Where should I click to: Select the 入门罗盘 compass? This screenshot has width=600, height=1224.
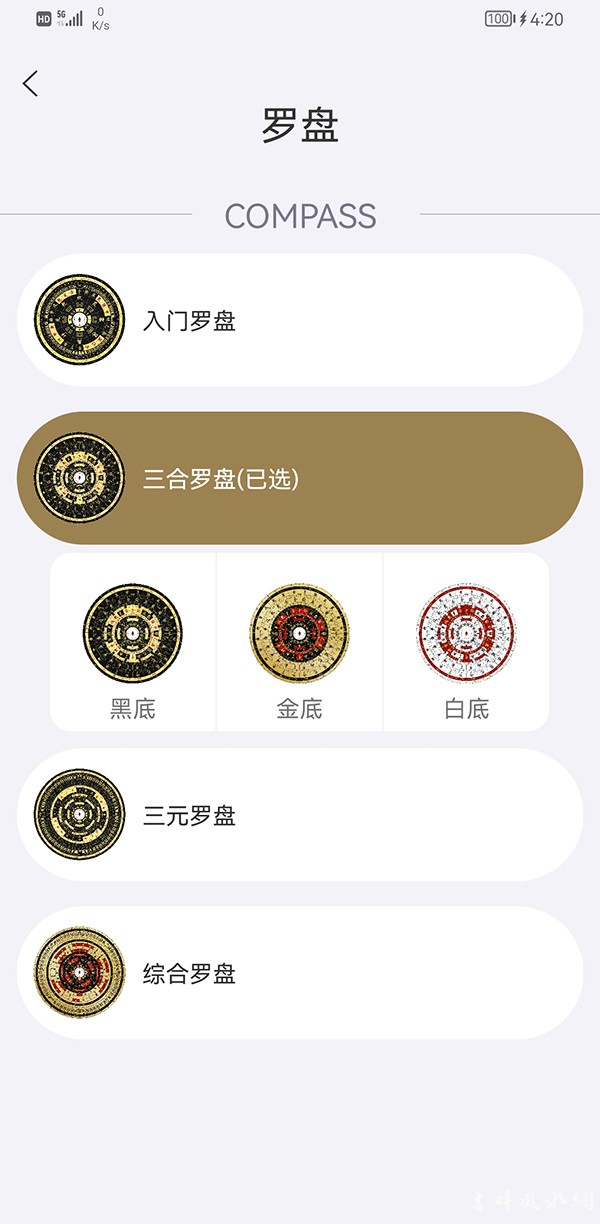pos(300,320)
